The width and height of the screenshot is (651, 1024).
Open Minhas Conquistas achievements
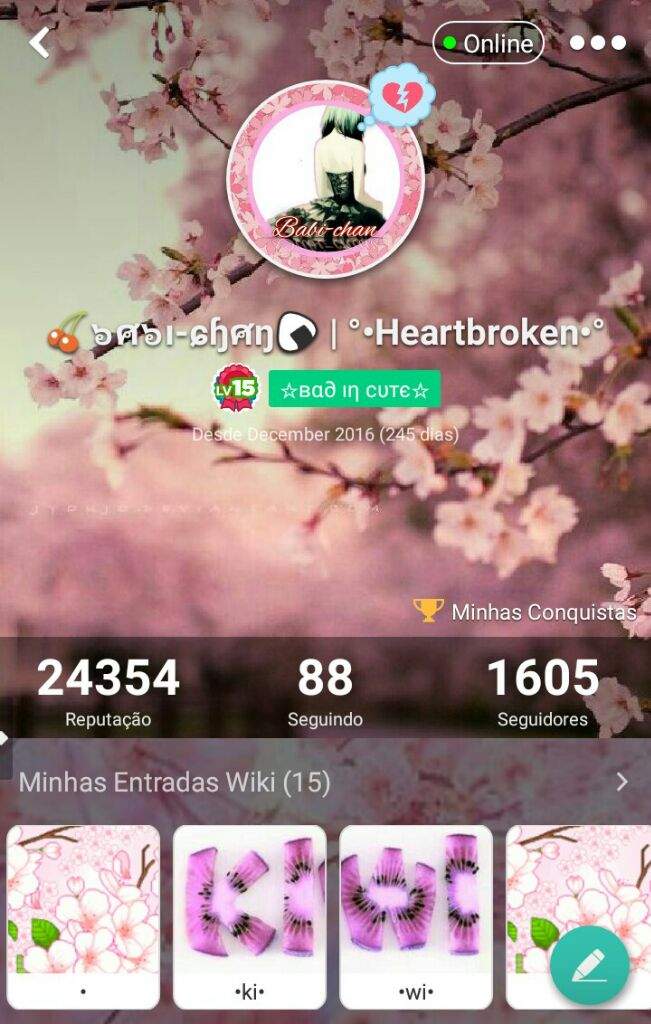[x=526, y=611]
